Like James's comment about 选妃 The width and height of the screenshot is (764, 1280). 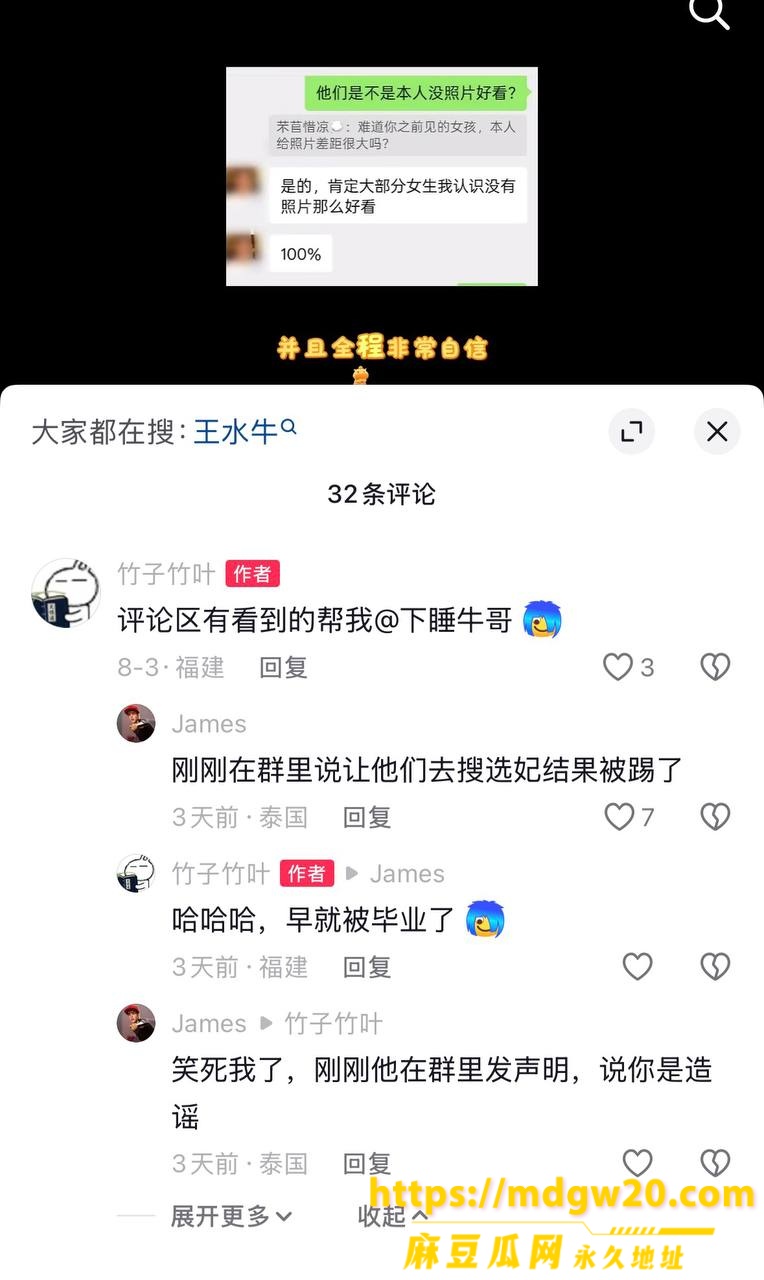coord(619,817)
